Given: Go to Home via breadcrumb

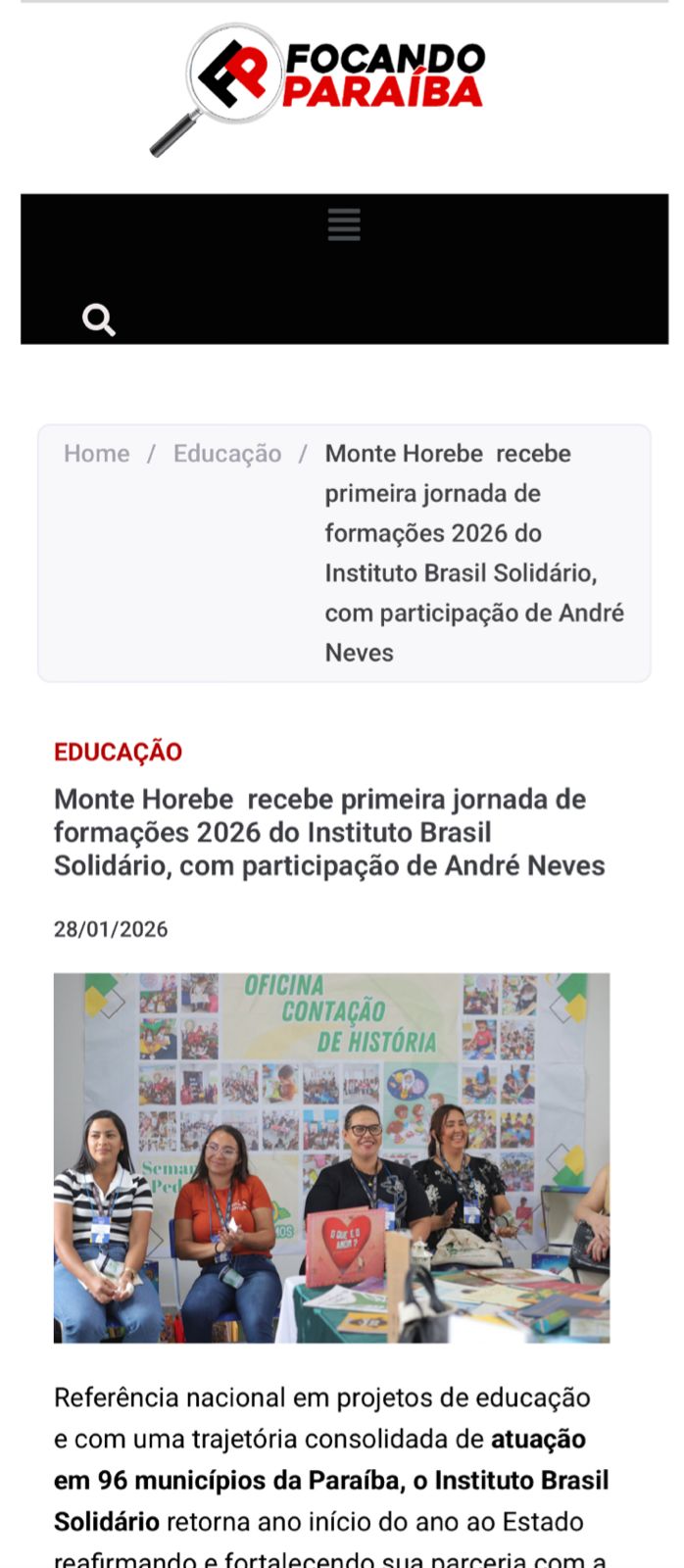Looking at the screenshot, I should pyautogui.click(x=96, y=454).
